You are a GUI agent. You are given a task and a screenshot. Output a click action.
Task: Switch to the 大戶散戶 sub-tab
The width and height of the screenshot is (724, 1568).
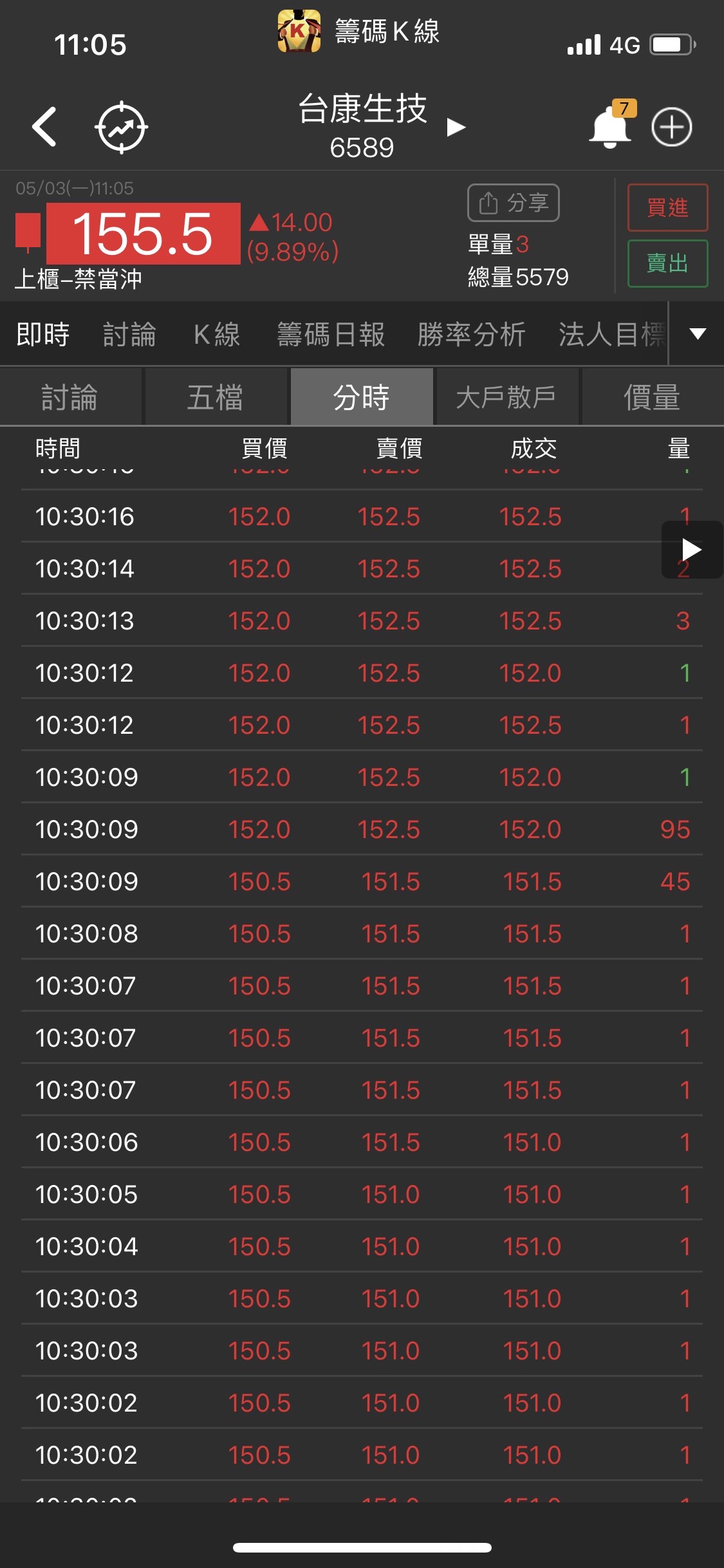coord(506,397)
